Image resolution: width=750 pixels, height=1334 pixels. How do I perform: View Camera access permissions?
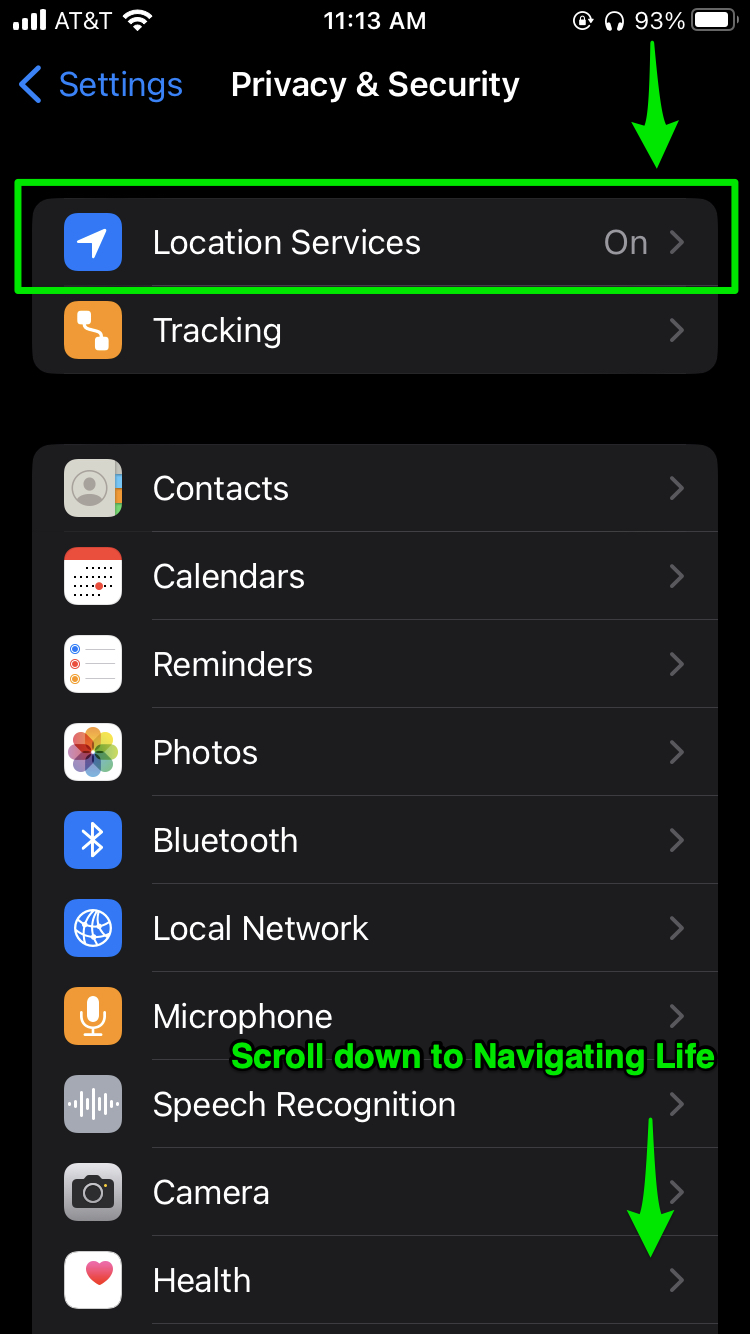coord(375,1192)
